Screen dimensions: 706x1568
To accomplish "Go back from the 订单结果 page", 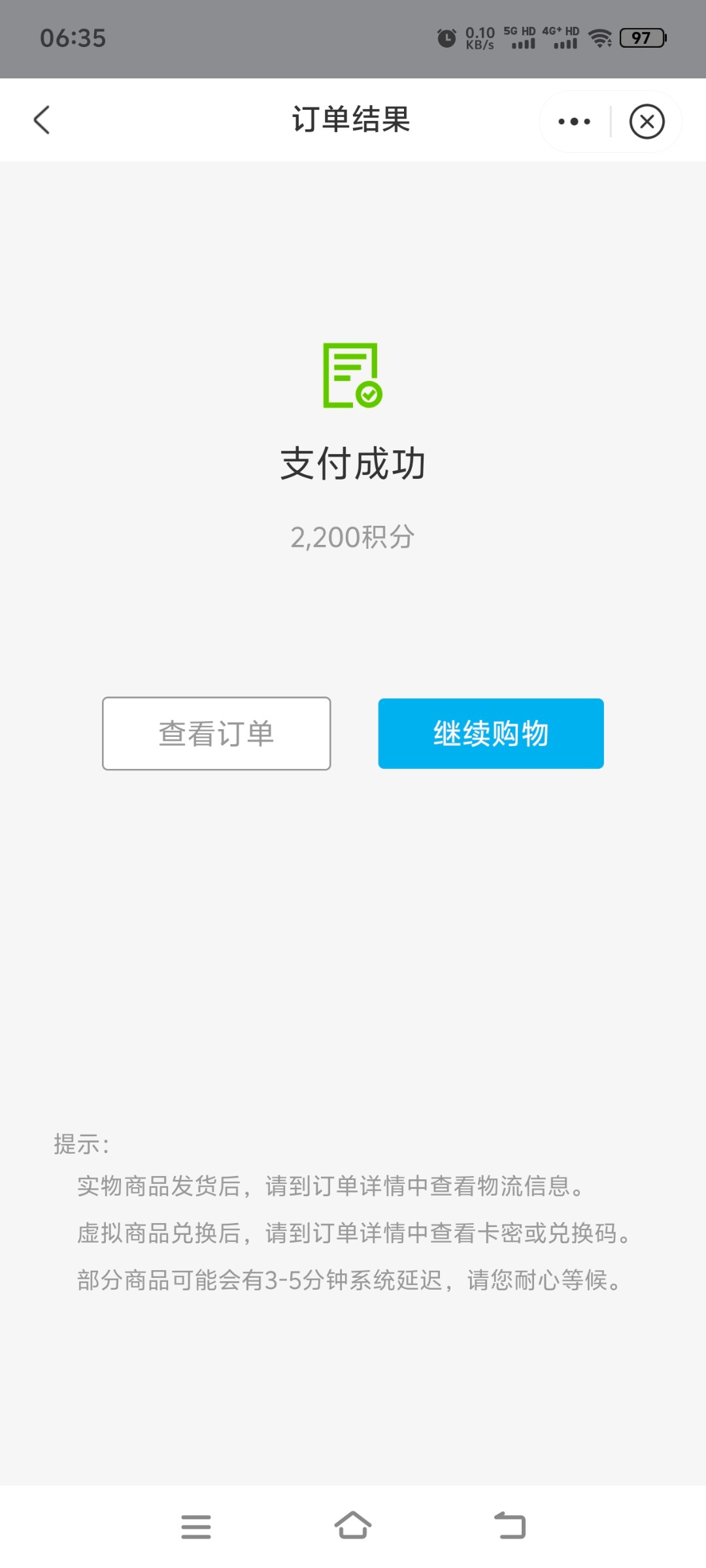I will click(x=42, y=120).
